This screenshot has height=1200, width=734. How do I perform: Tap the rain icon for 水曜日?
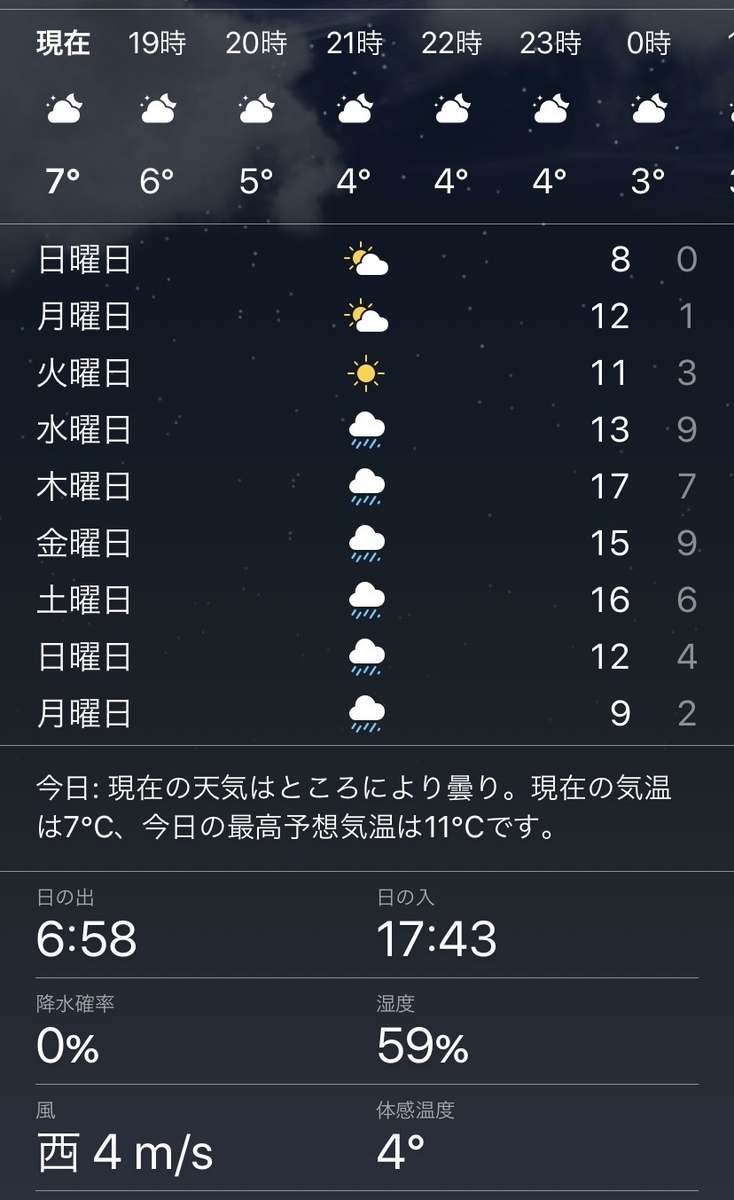[367, 430]
